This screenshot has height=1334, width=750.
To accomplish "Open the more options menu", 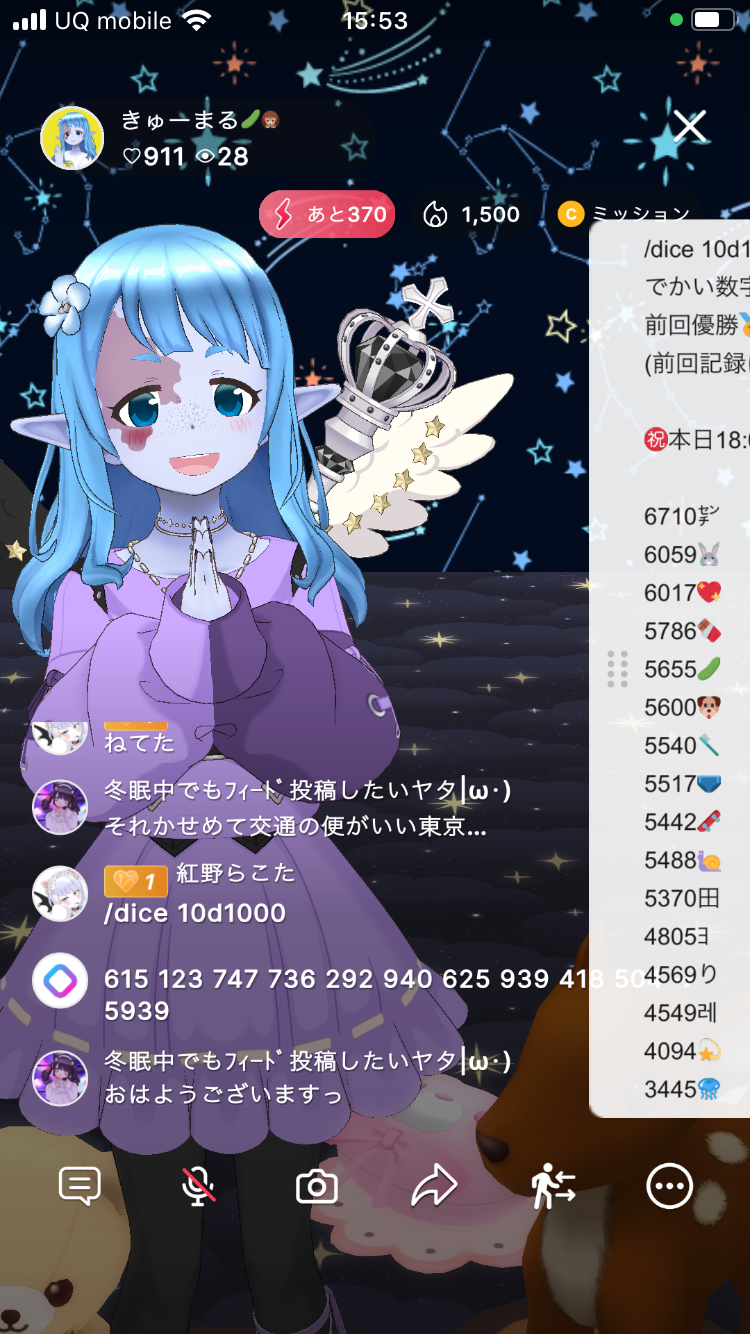I will point(669,1187).
